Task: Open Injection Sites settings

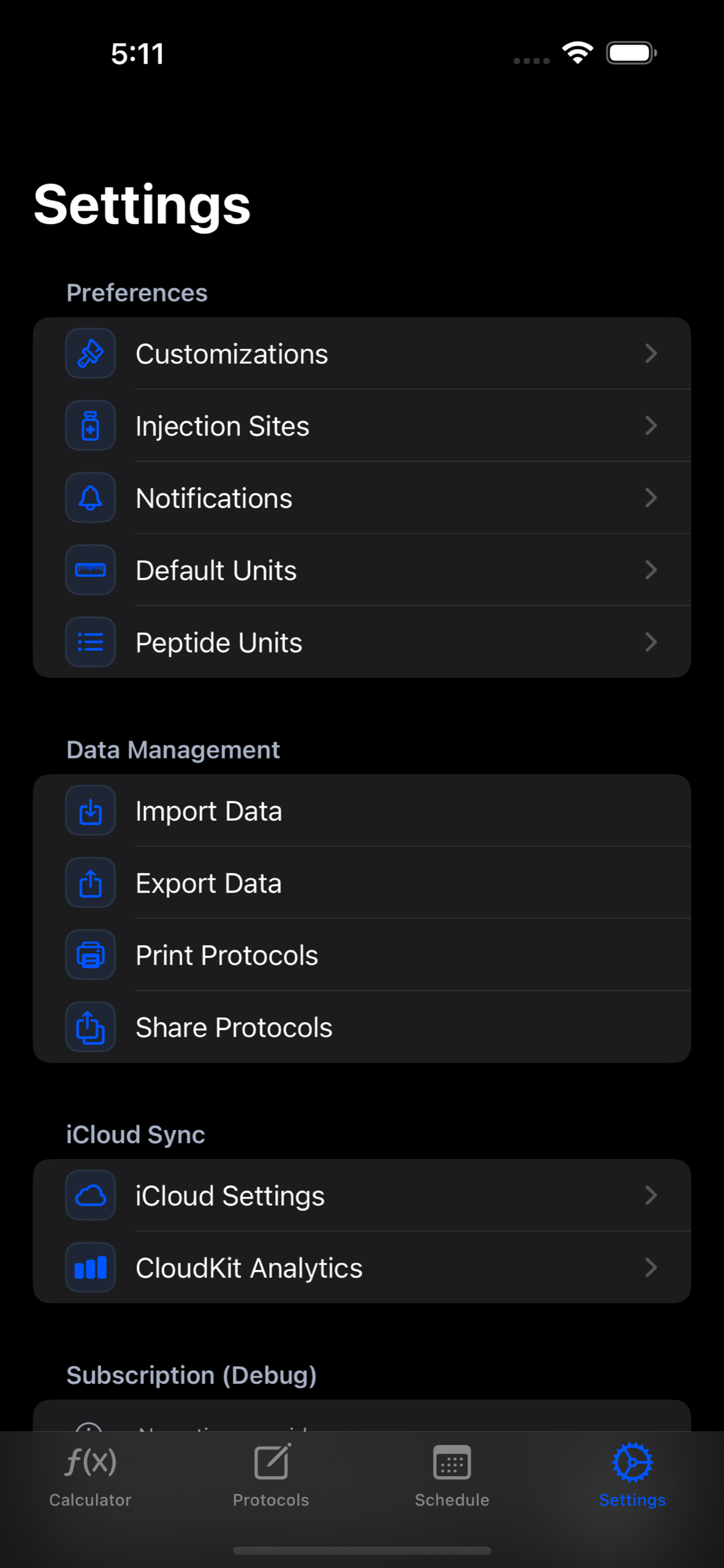Action: 362,426
